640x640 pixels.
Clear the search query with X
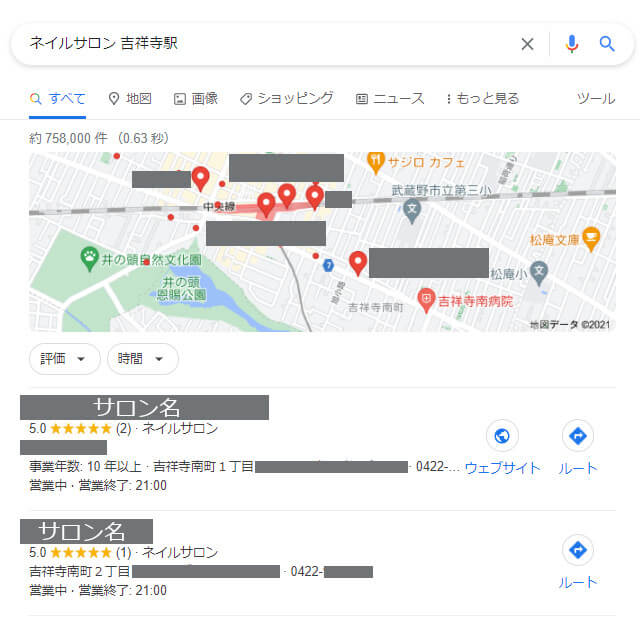point(527,44)
